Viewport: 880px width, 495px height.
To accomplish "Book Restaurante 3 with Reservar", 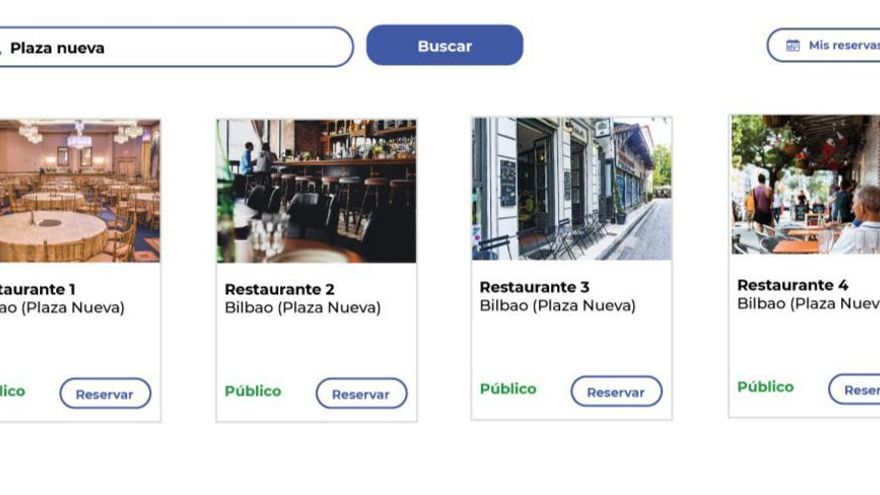I will coord(616,392).
